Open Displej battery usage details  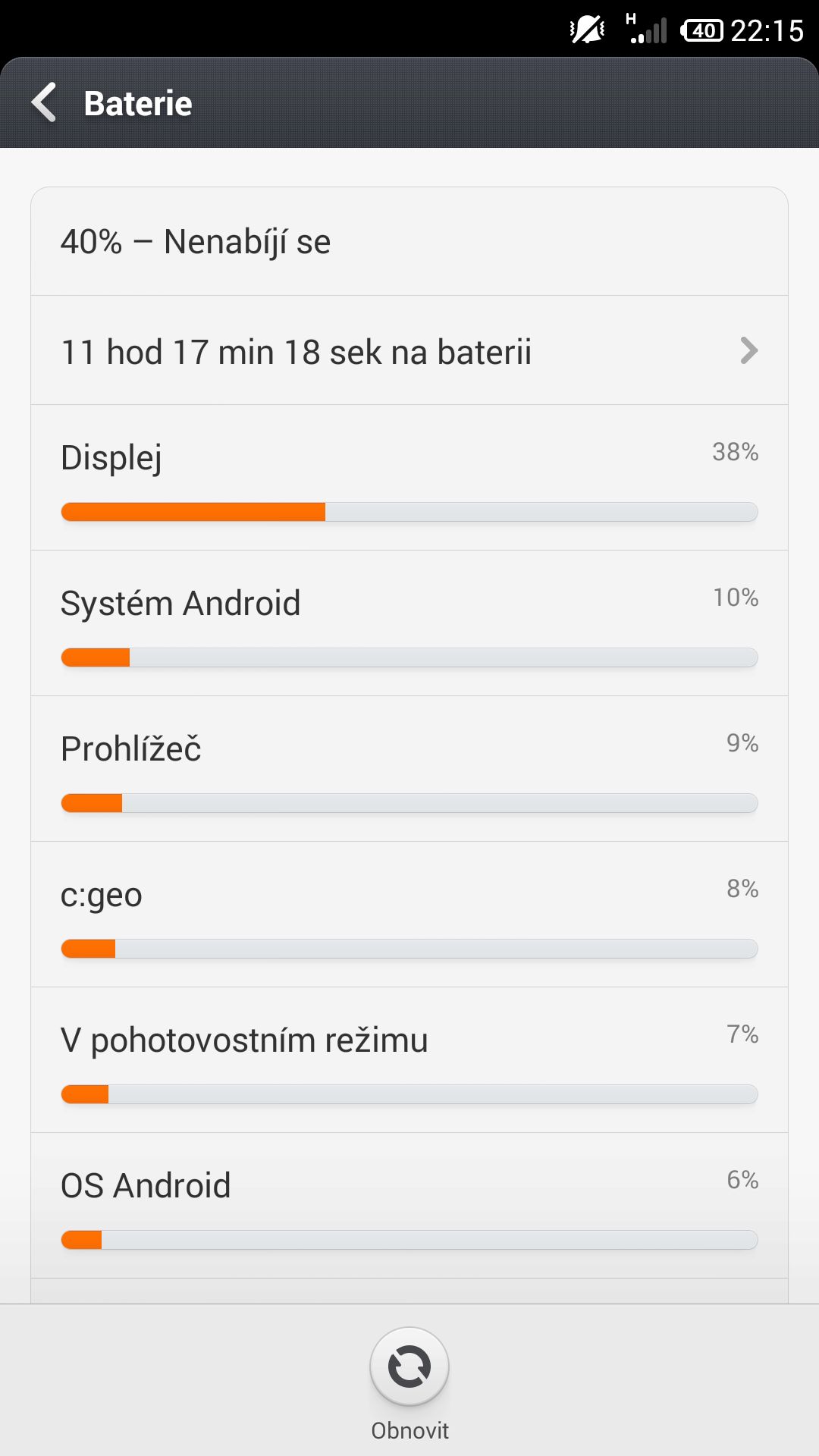click(x=409, y=478)
